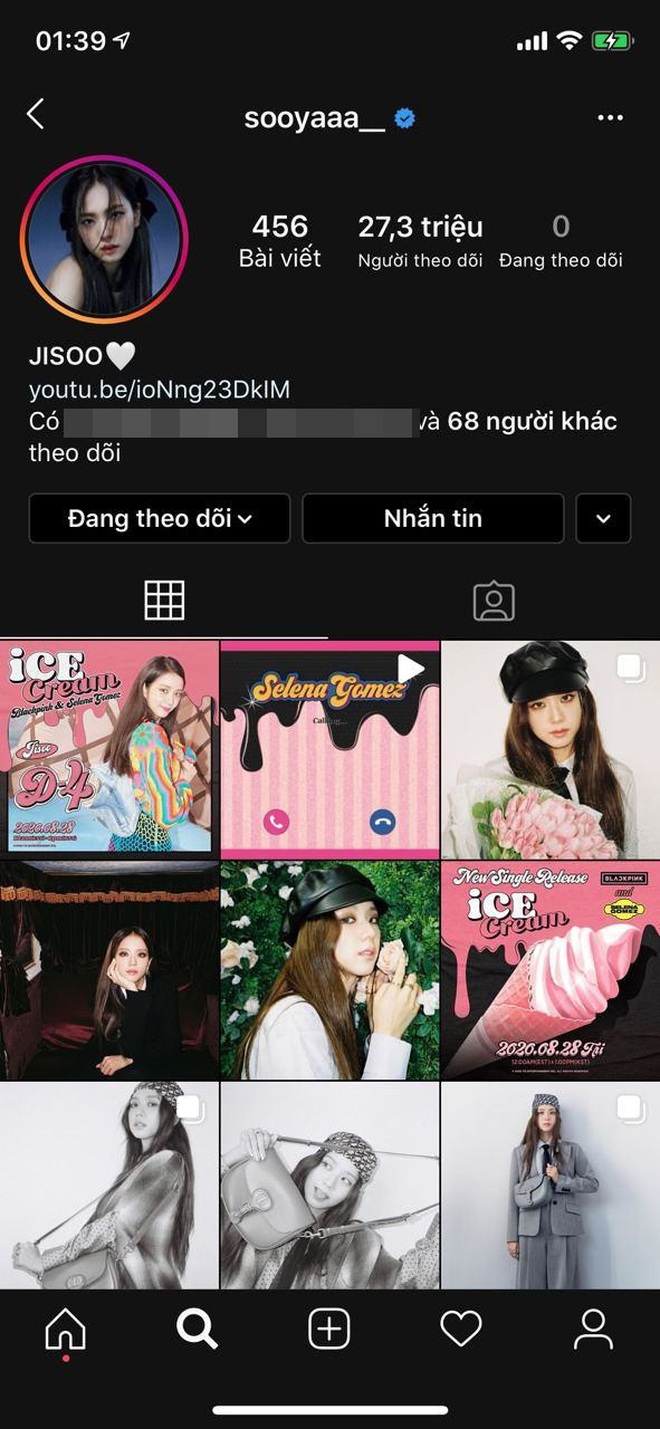Open the youtu.be link in bio
Screen dimensions: 660x1429
(x=159, y=390)
